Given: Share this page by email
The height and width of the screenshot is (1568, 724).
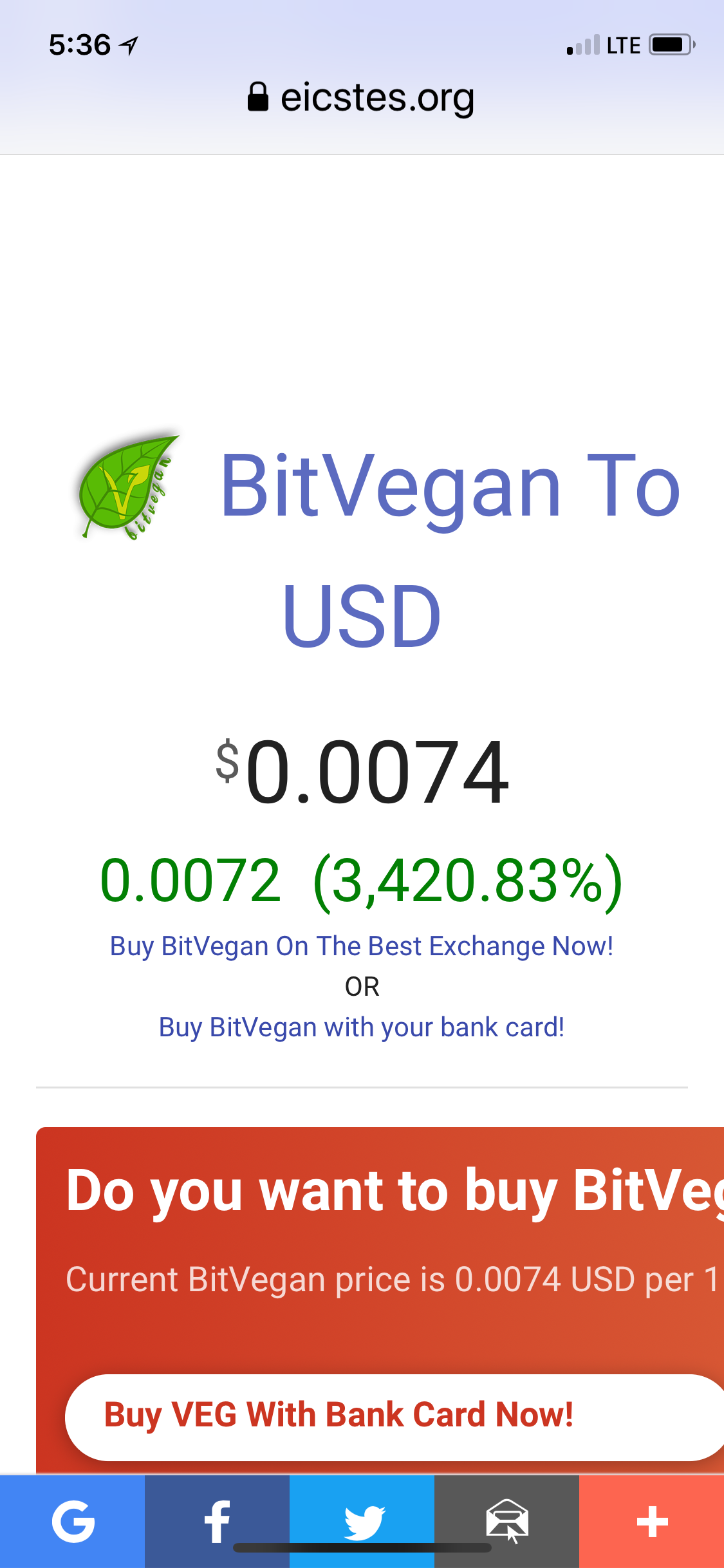Looking at the screenshot, I should click(506, 1522).
